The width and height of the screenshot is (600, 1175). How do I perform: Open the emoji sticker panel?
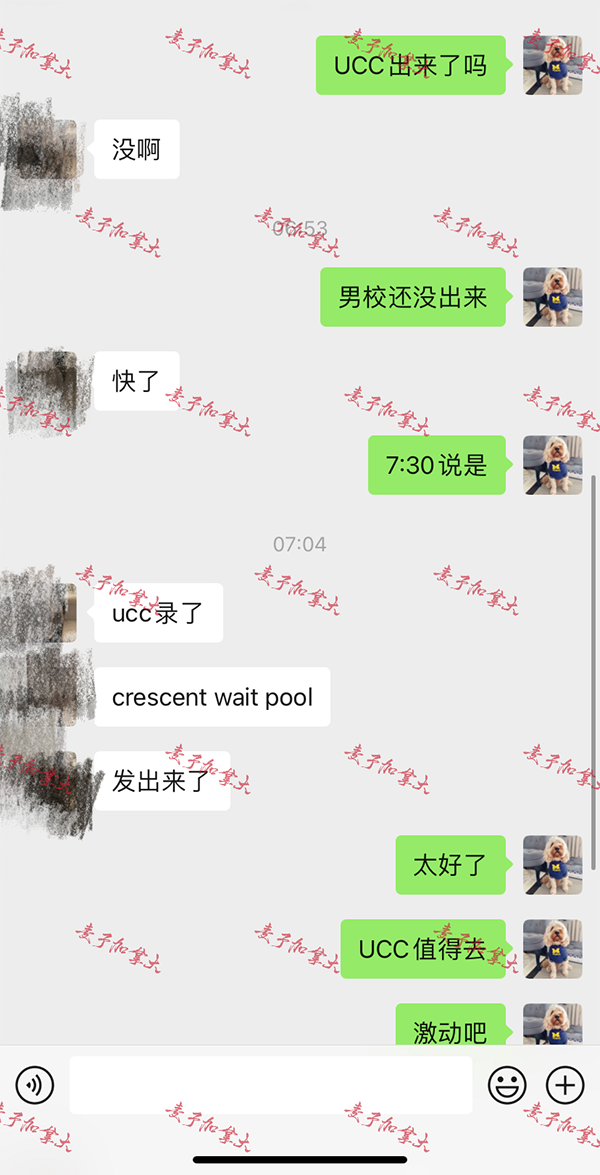(507, 1085)
